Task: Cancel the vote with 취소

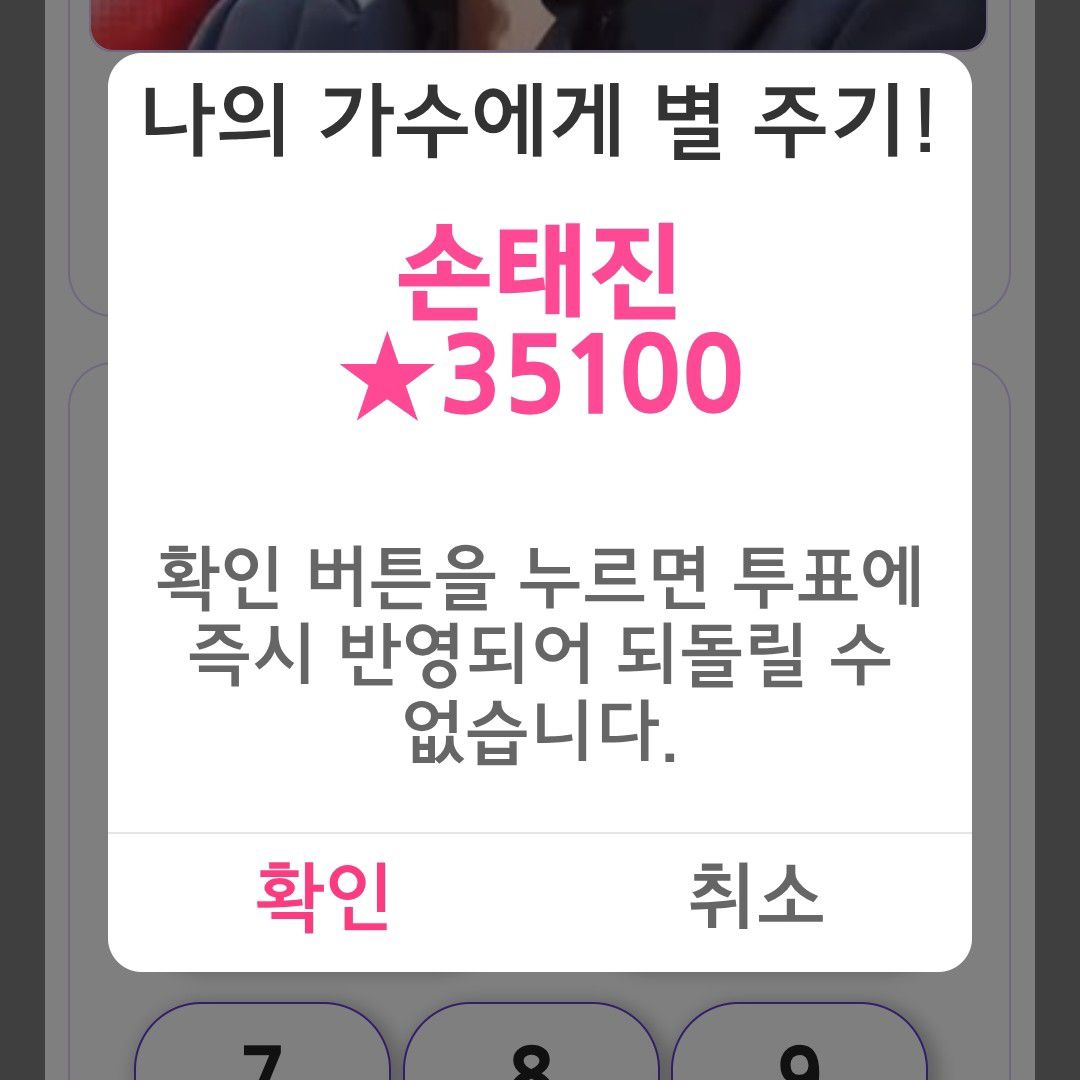Action: point(755,897)
